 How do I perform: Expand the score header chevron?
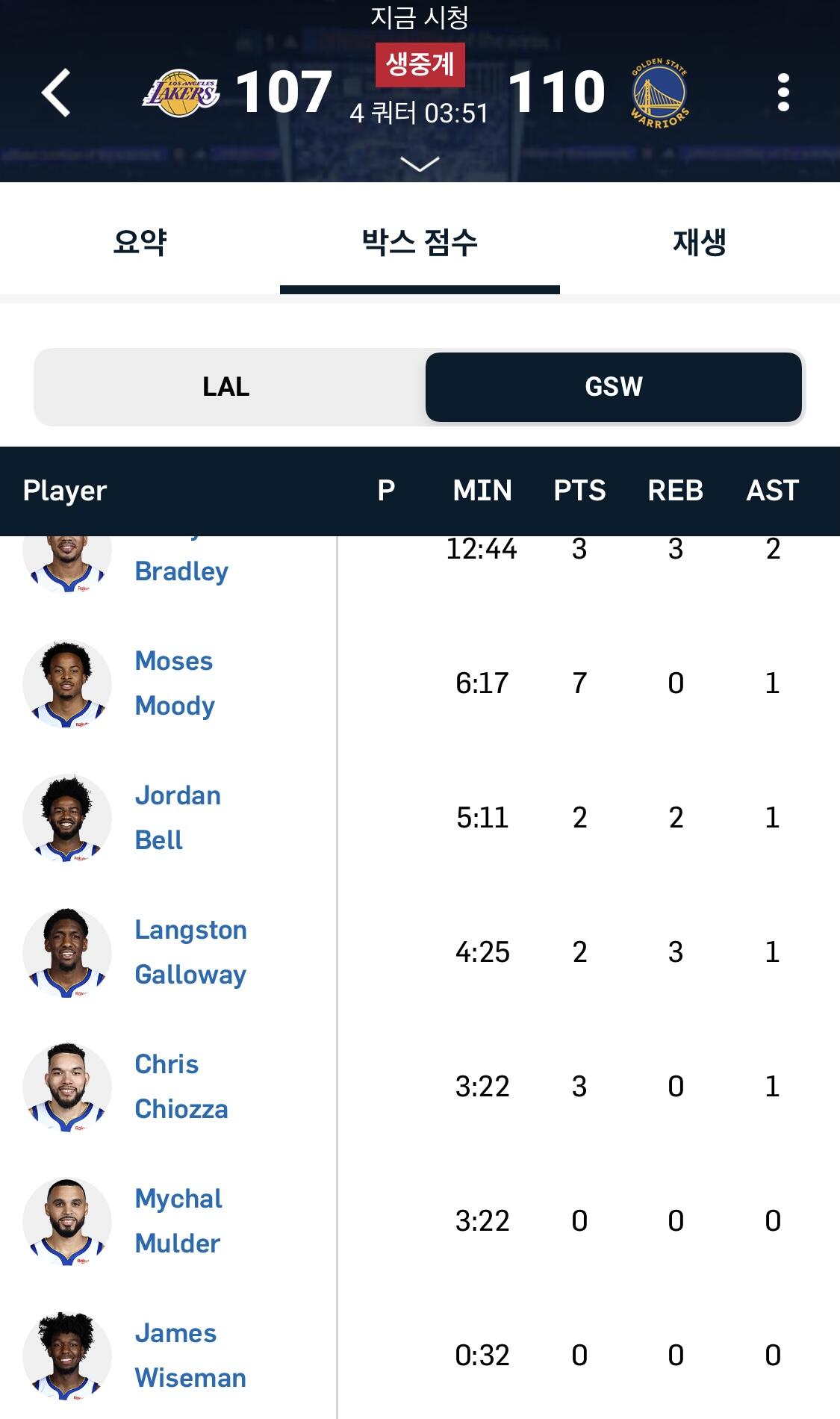[420, 164]
